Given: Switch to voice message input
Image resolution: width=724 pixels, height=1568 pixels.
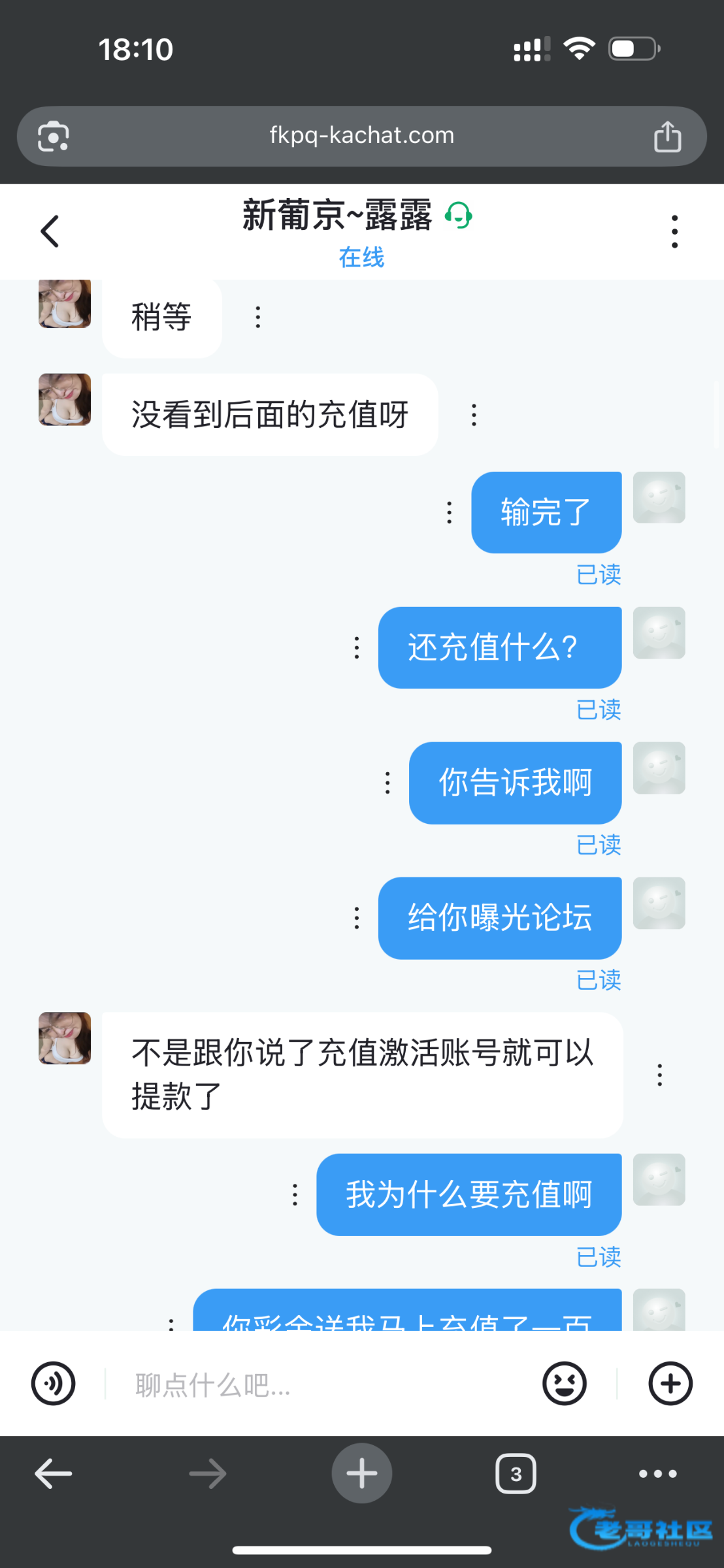Looking at the screenshot, I should pos(54,1383).
